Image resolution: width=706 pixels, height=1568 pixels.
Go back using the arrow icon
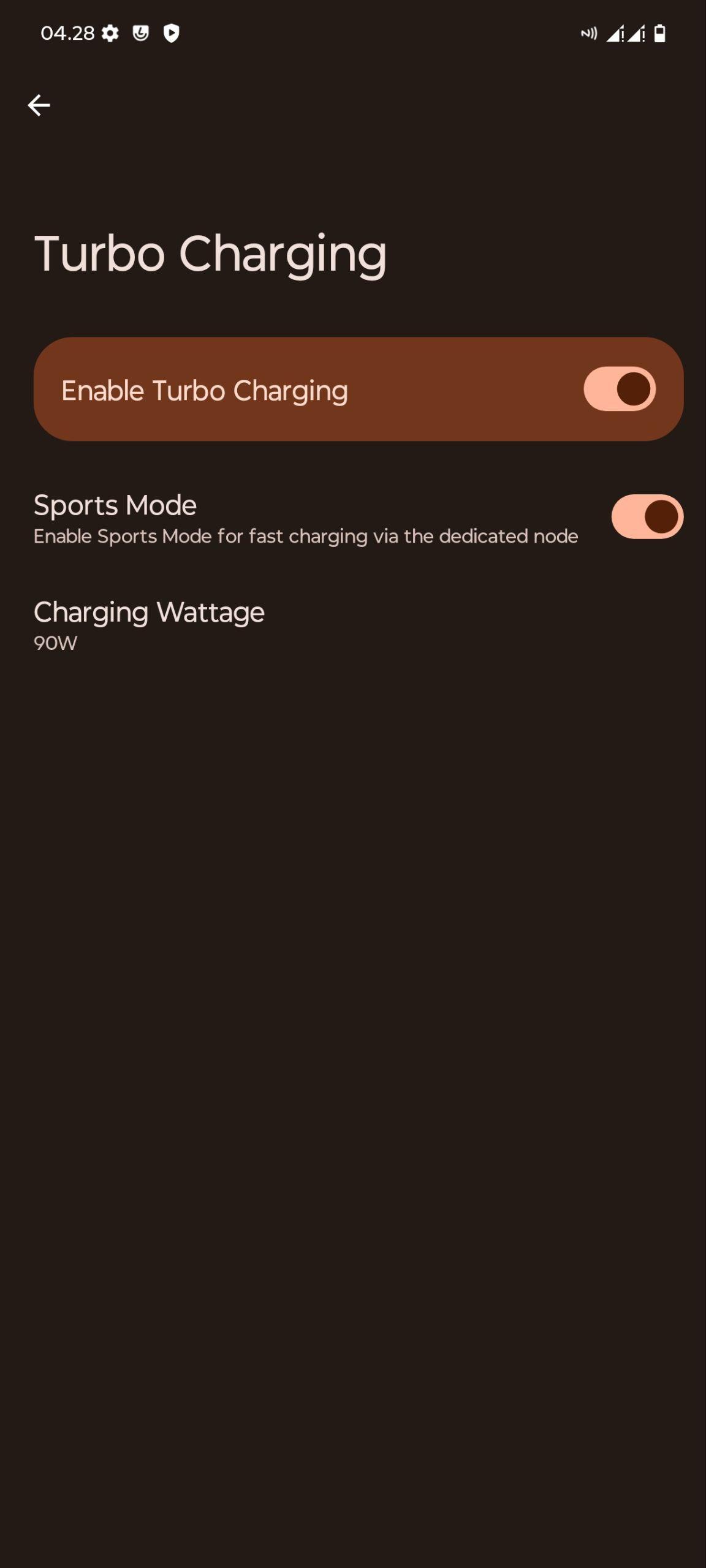coord(39,105)
